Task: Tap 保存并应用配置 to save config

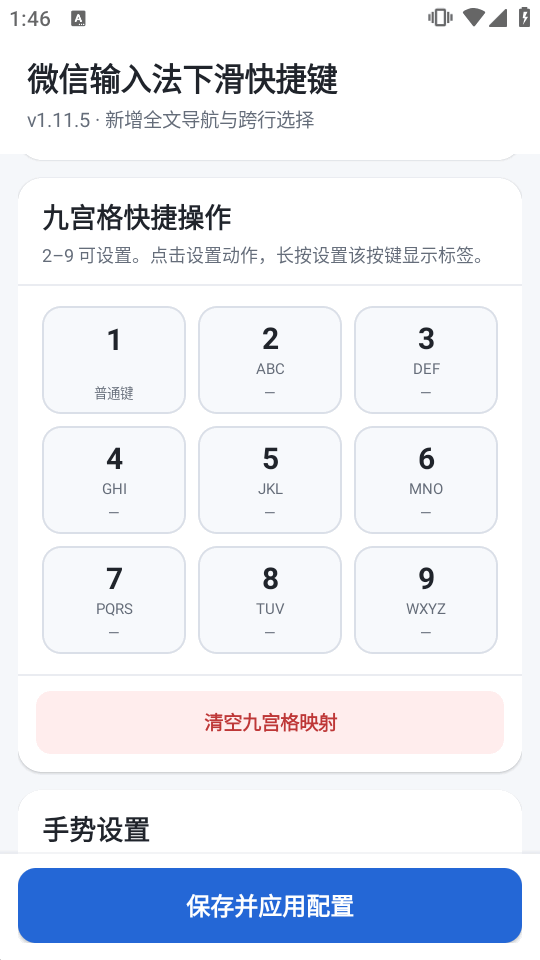Action: 270,906
